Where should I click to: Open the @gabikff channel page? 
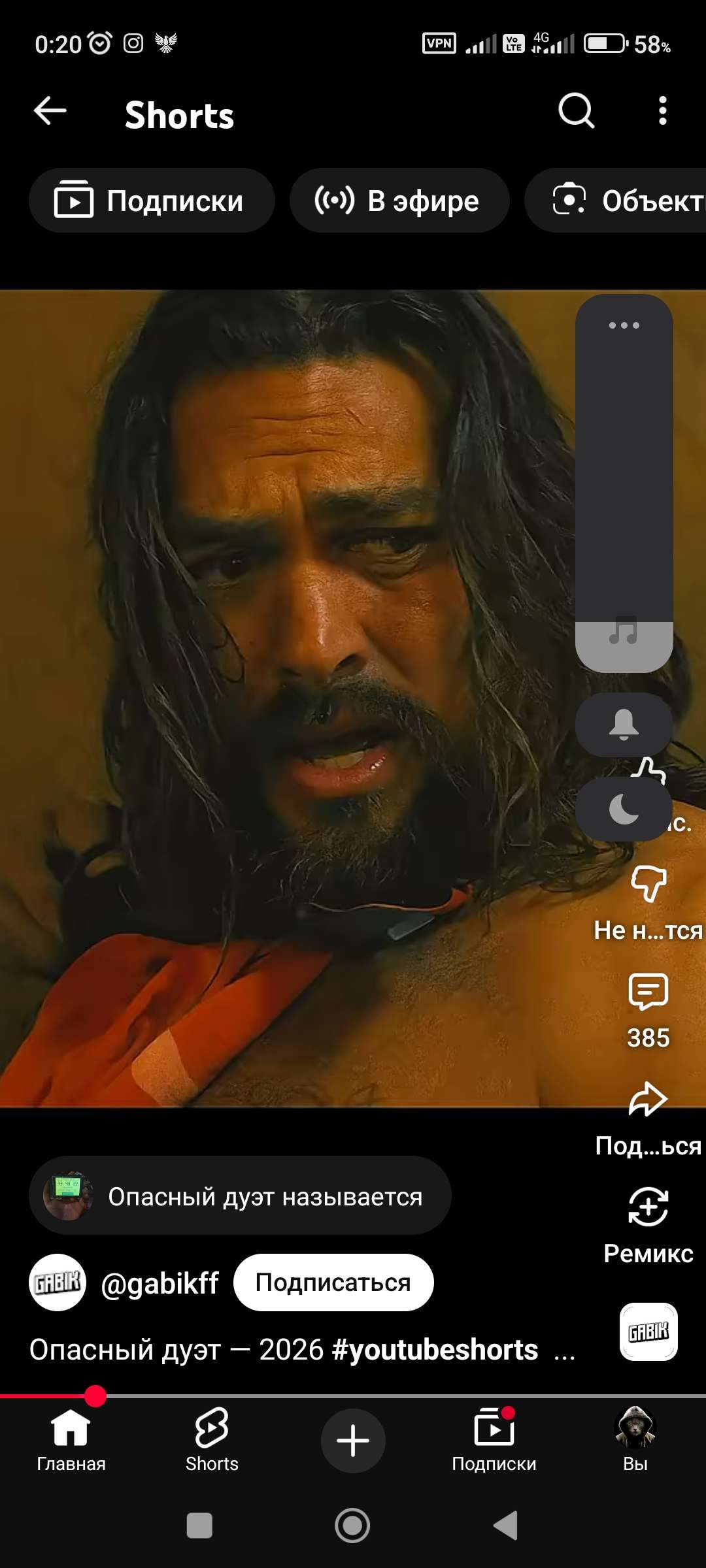[160, 1283]
